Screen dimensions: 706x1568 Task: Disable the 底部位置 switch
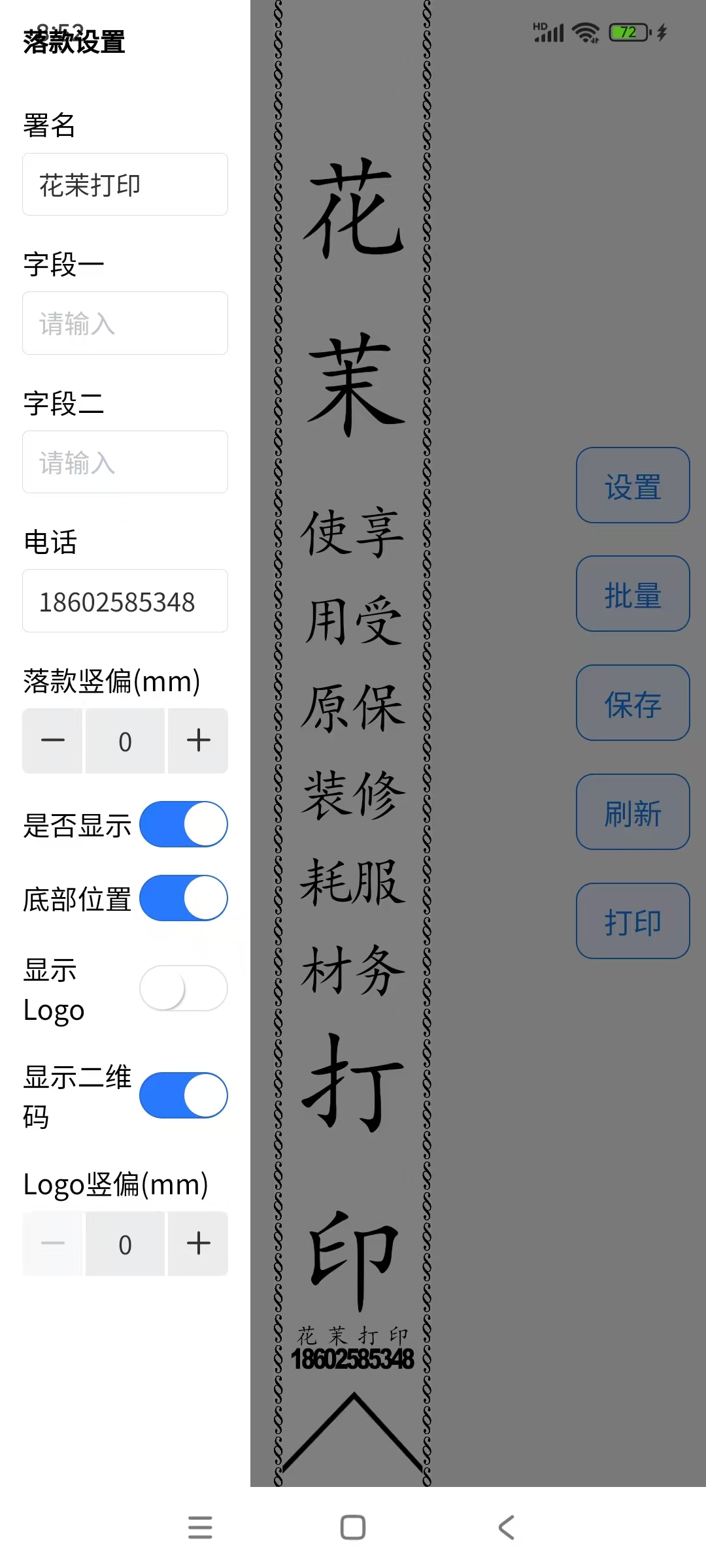click(x=184, y=898)
